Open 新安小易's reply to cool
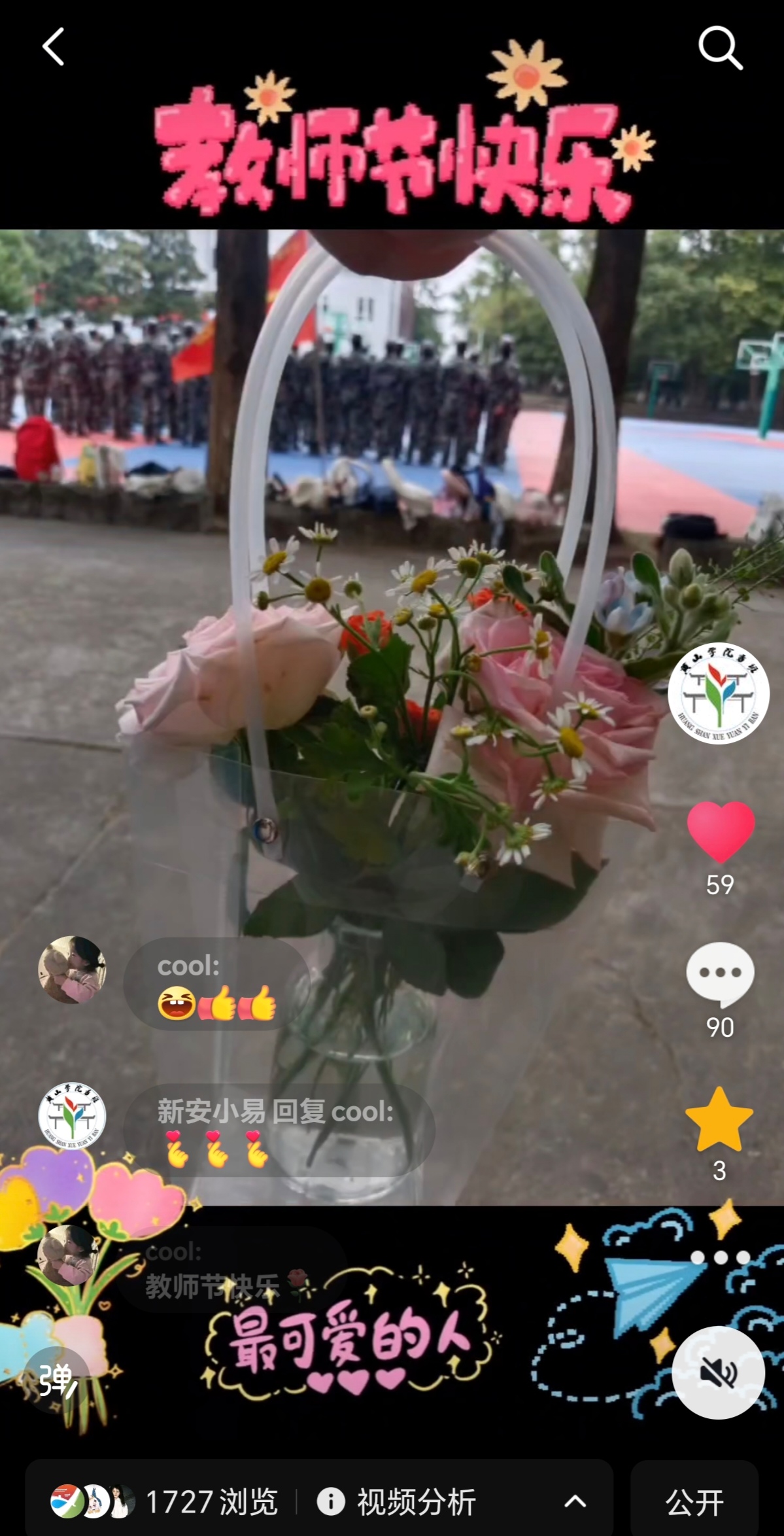This screenshot has width=784, height=1536. coord(278,1130)
